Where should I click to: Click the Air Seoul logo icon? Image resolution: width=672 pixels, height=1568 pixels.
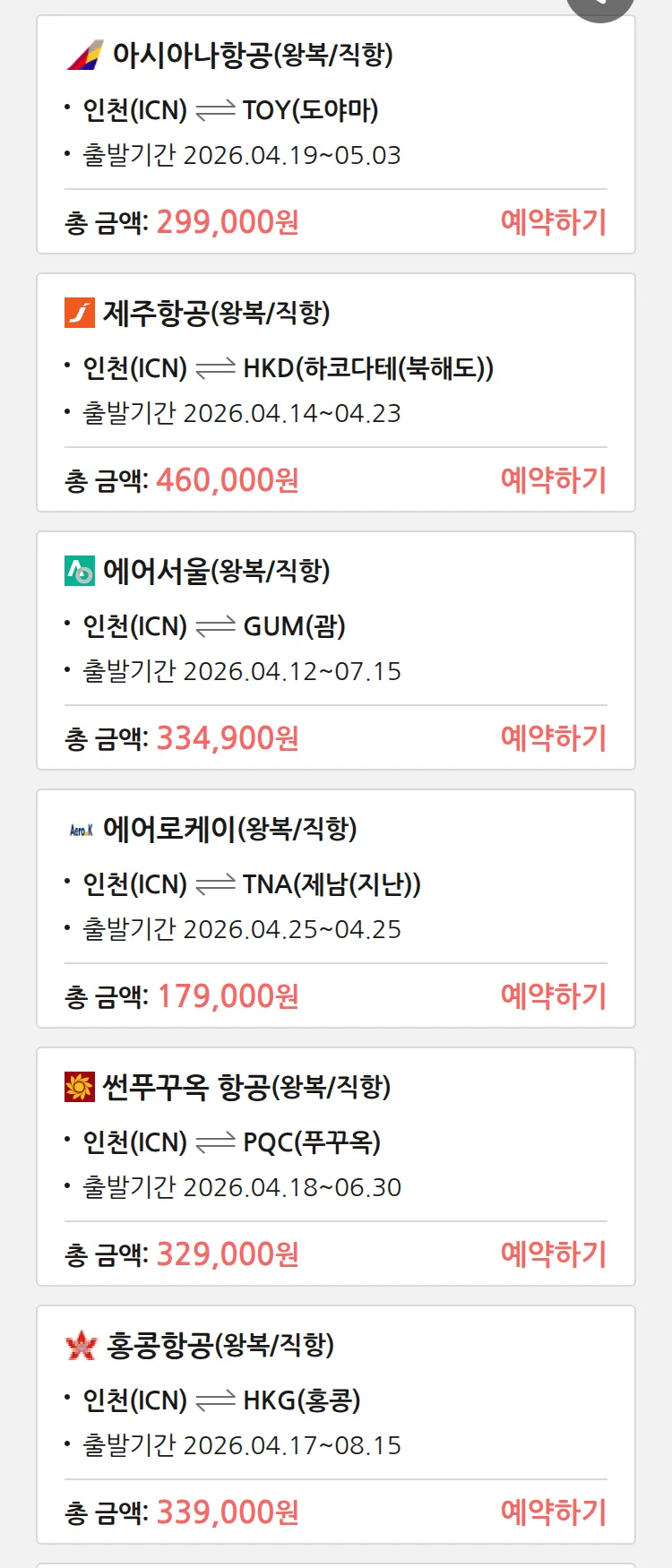[x=79, y=570]
